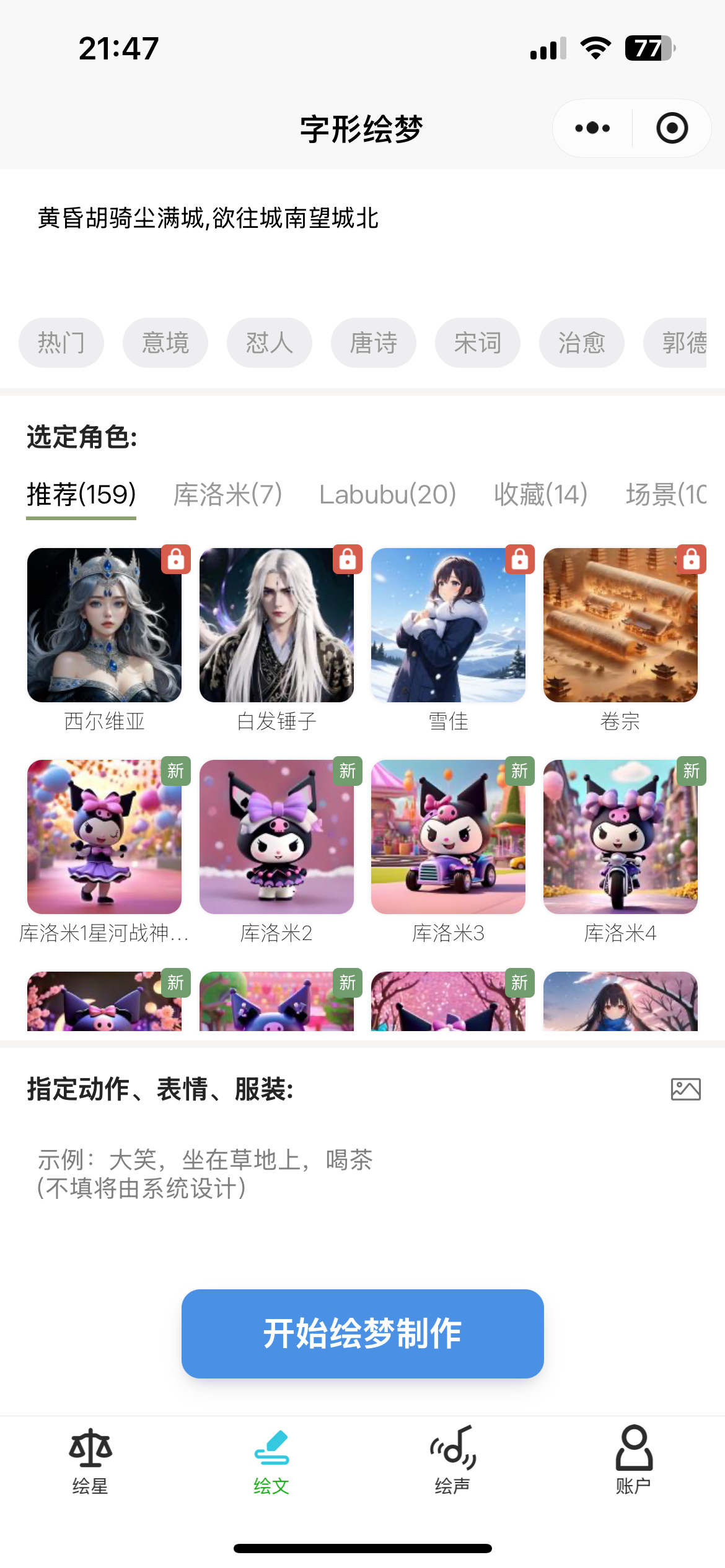The height and width of the screenshot is (1568, 725).
Task: Go to the 绘星 tab
Action: [x=90, y=1460]
